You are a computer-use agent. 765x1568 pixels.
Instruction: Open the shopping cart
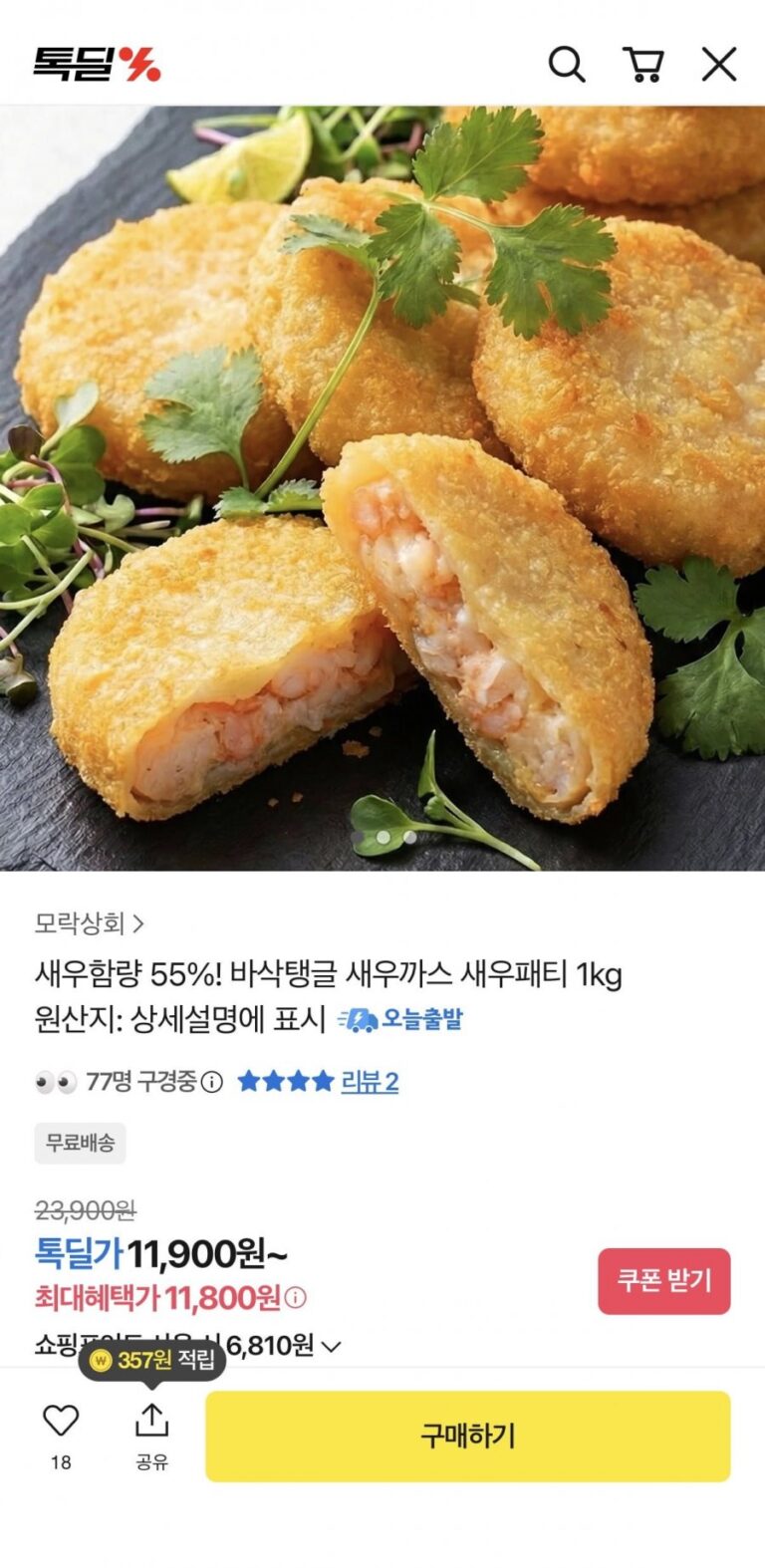coord(643,65)
